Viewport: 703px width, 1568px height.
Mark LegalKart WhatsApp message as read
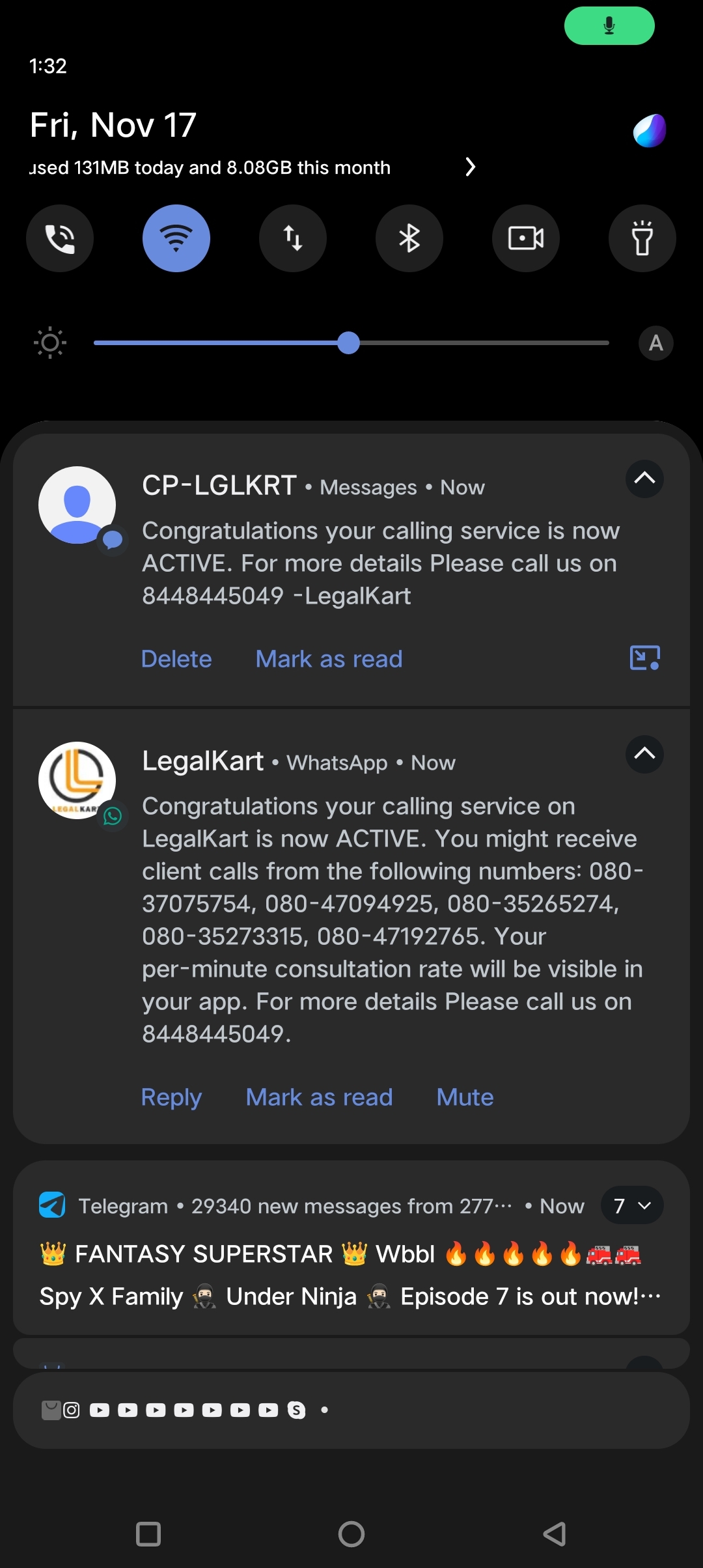pyautogui.click(x=319, y=1097)
